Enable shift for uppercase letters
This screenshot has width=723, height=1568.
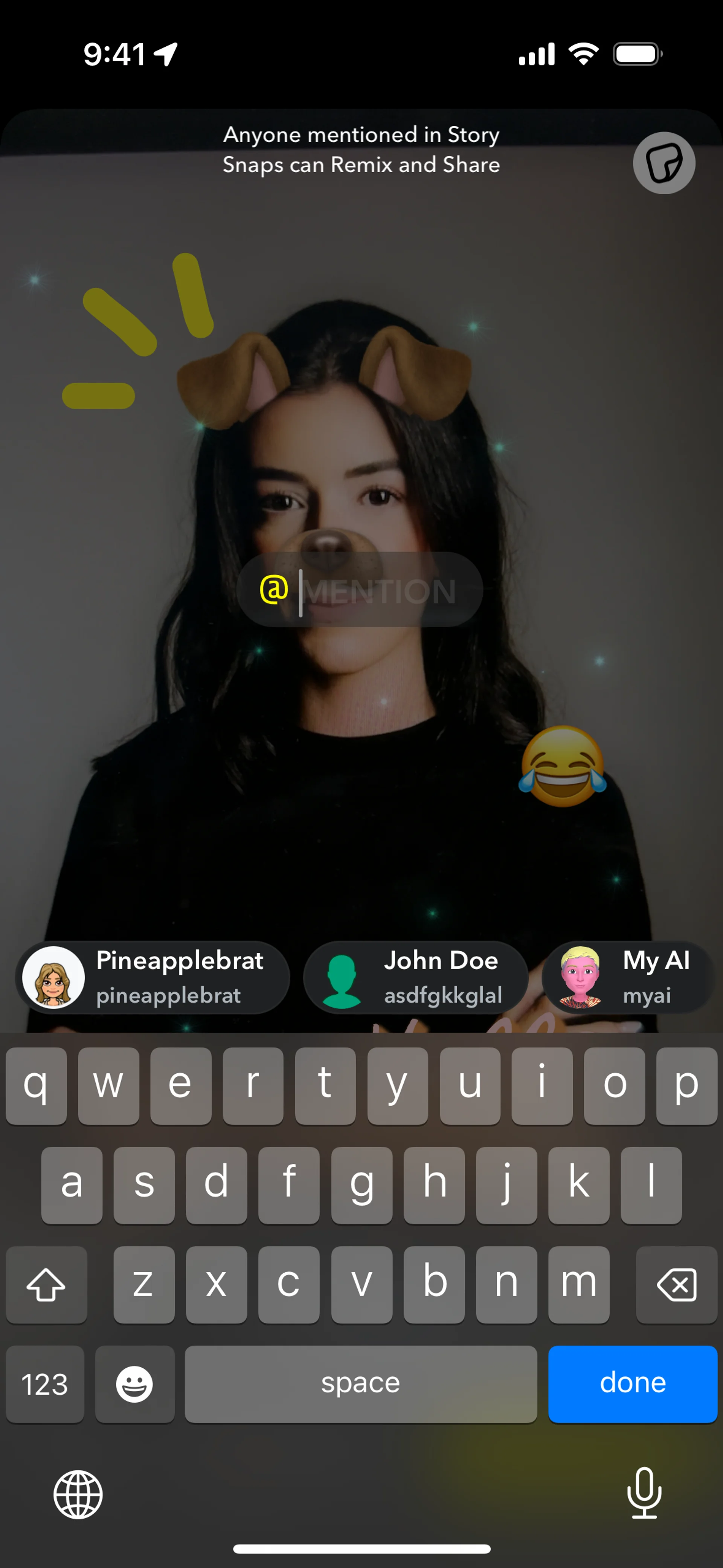[x=46, y=1285]
